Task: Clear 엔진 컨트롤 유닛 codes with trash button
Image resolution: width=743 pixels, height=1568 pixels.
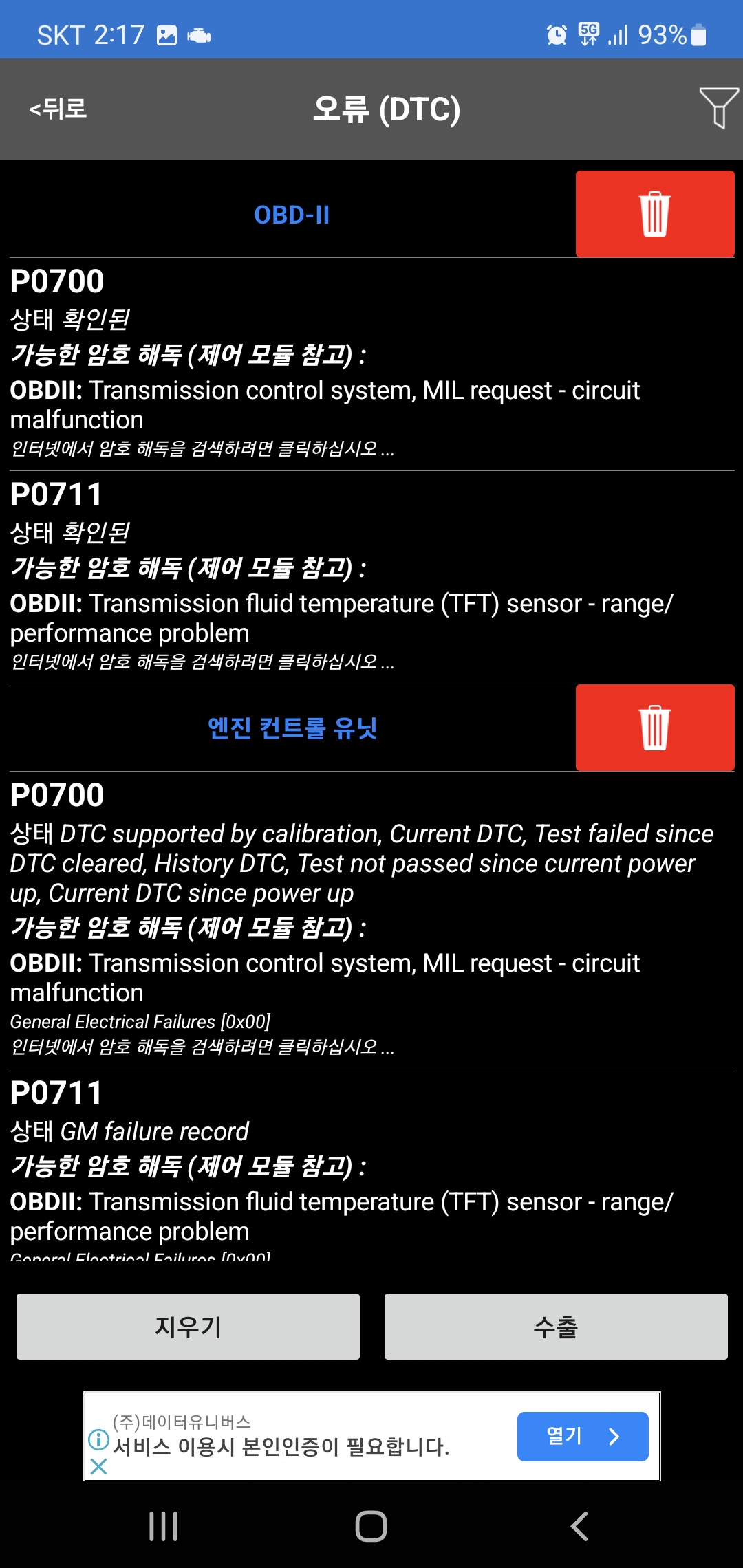Action: pyautogui.click(x=655, y=728)
